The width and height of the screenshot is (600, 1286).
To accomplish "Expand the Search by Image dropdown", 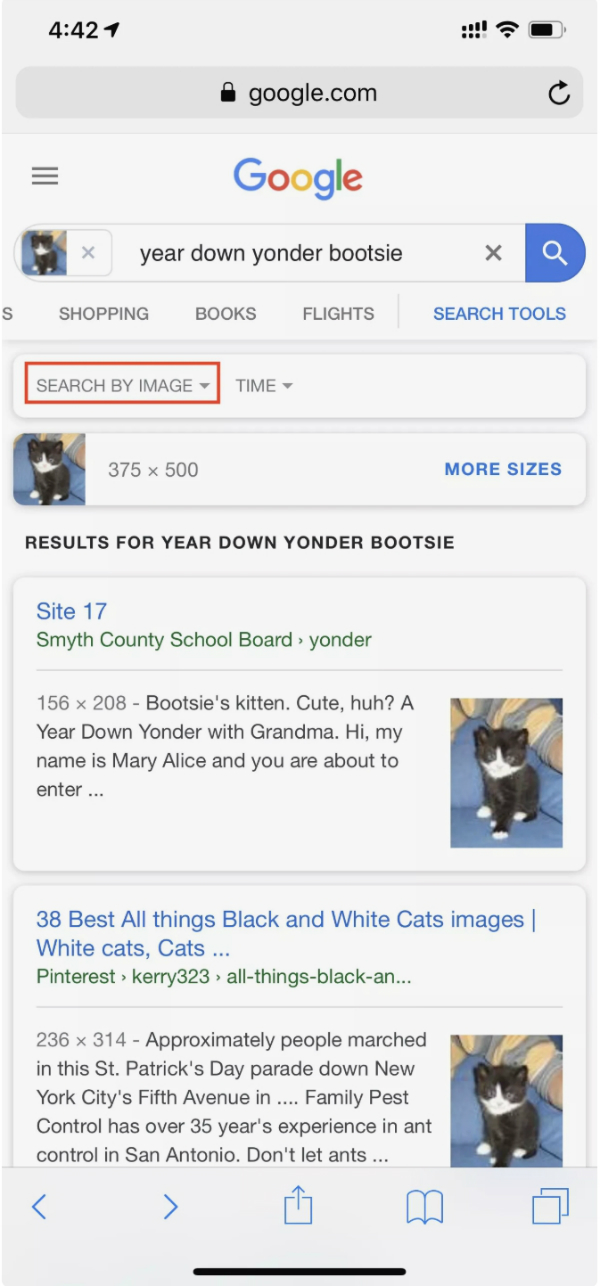I will coord(123,386).
